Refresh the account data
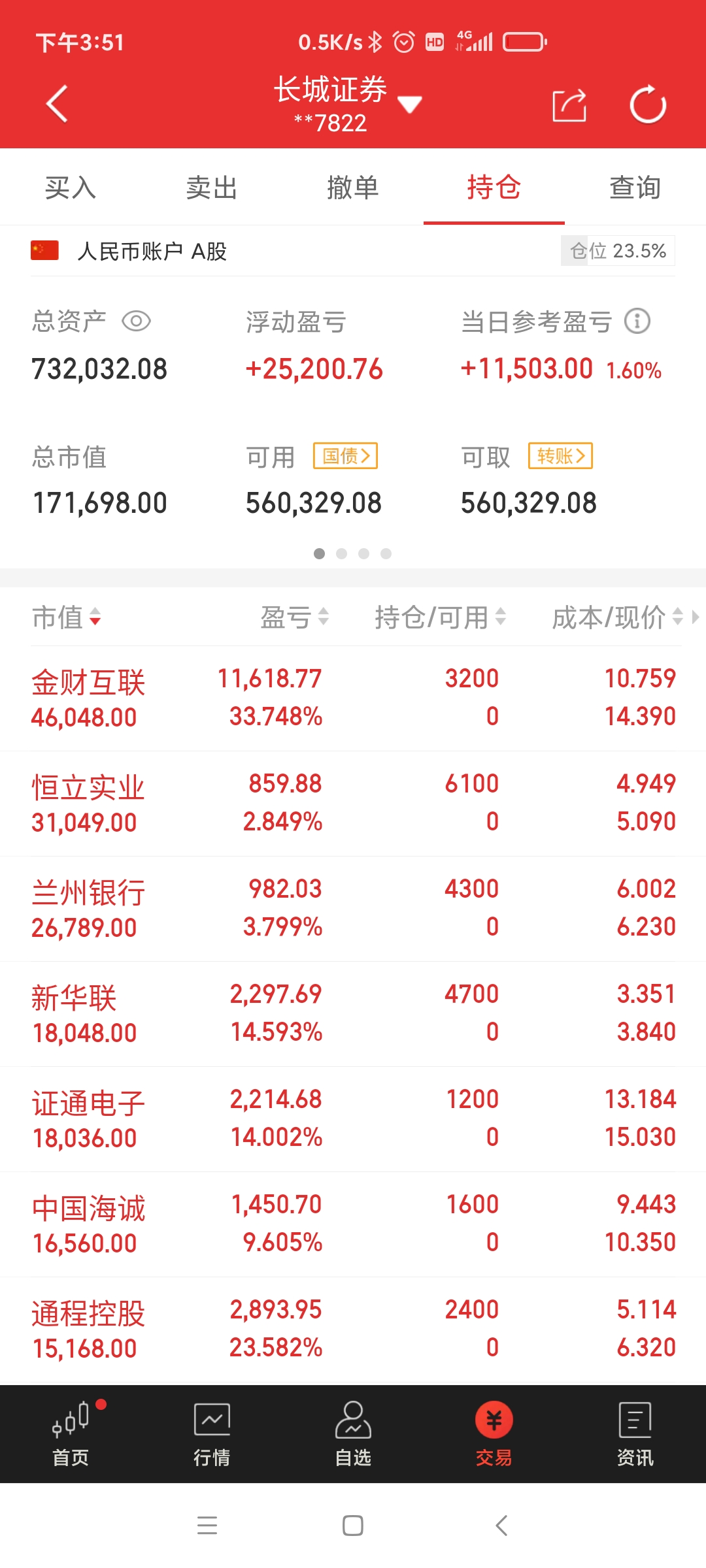 [647, 105]
